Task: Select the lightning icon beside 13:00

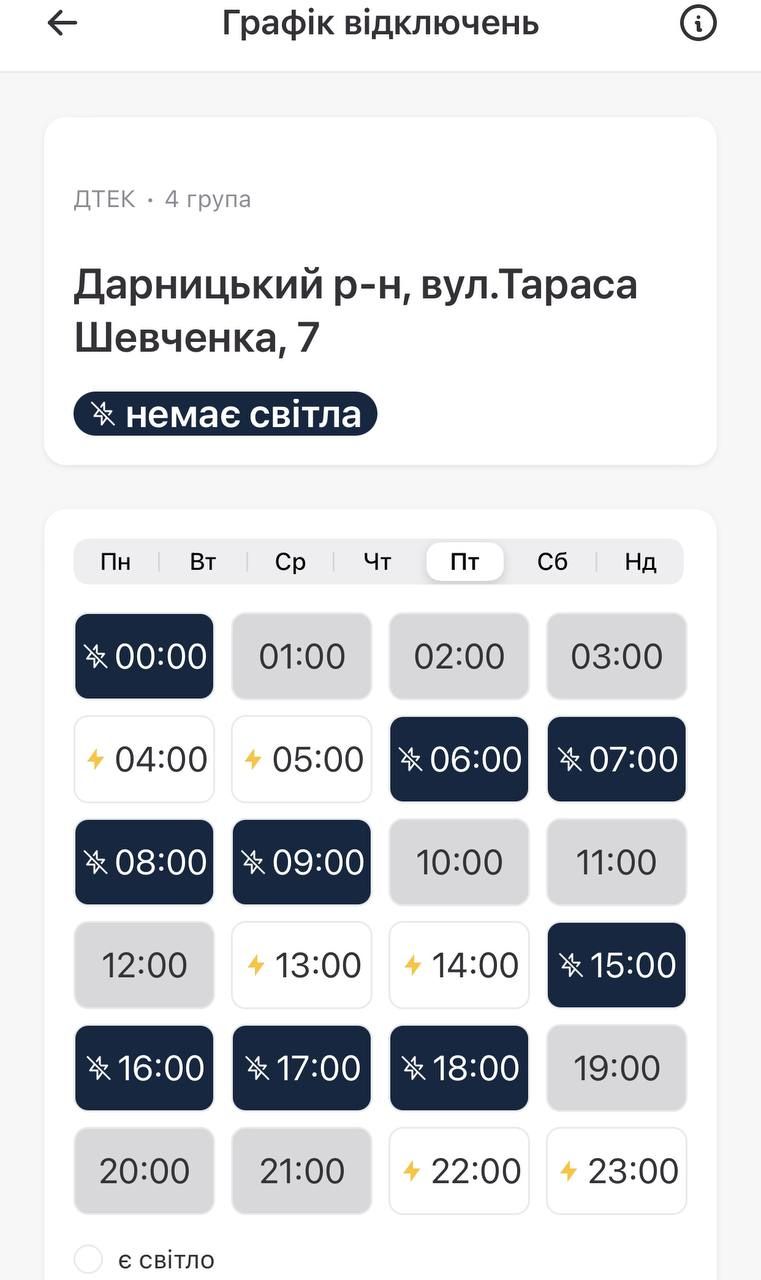Action: (255, 964)
